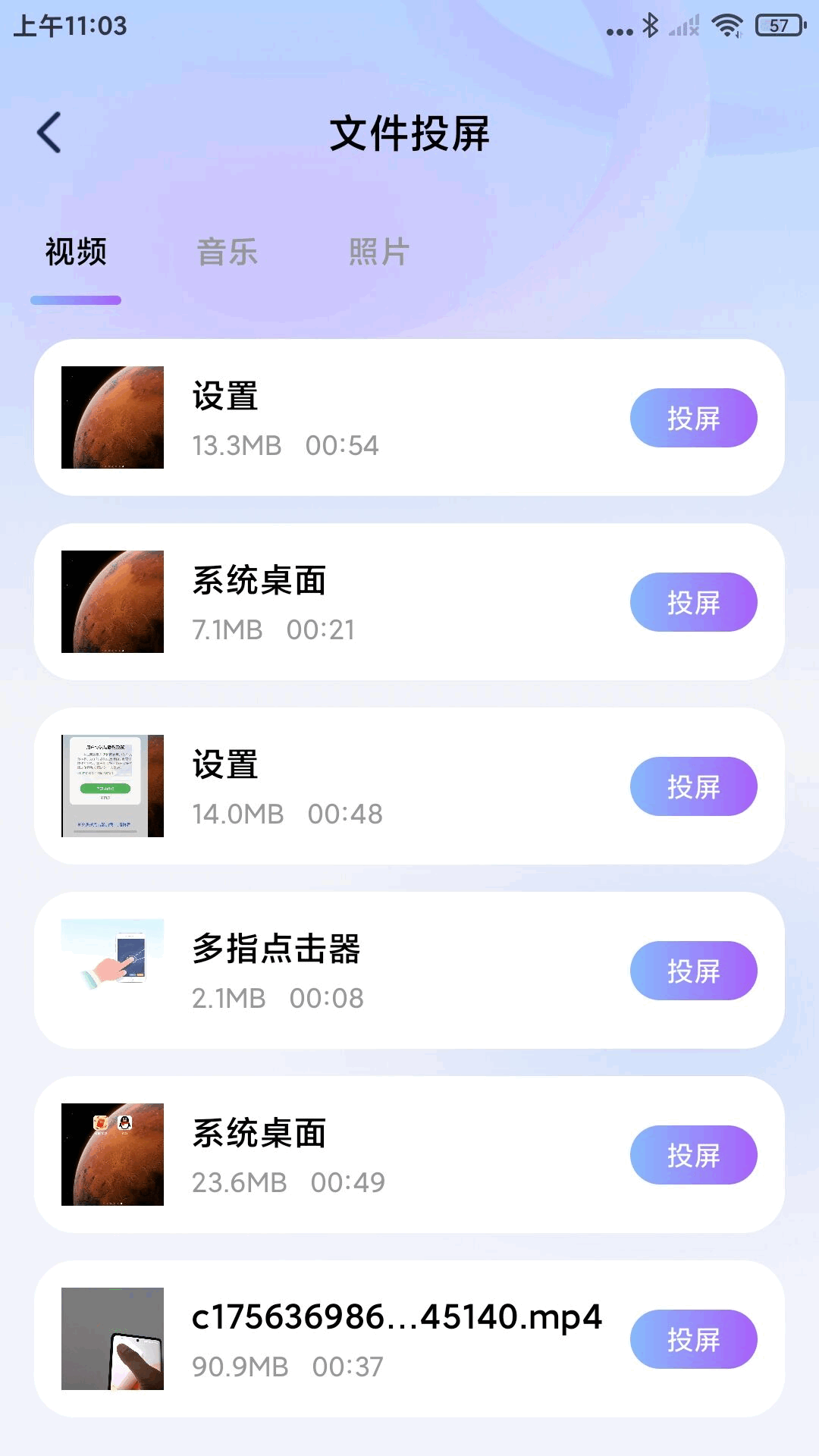Cast the 13.3MB 设置 video
This screenshot has width=819, height=1456.
(693, 418)
